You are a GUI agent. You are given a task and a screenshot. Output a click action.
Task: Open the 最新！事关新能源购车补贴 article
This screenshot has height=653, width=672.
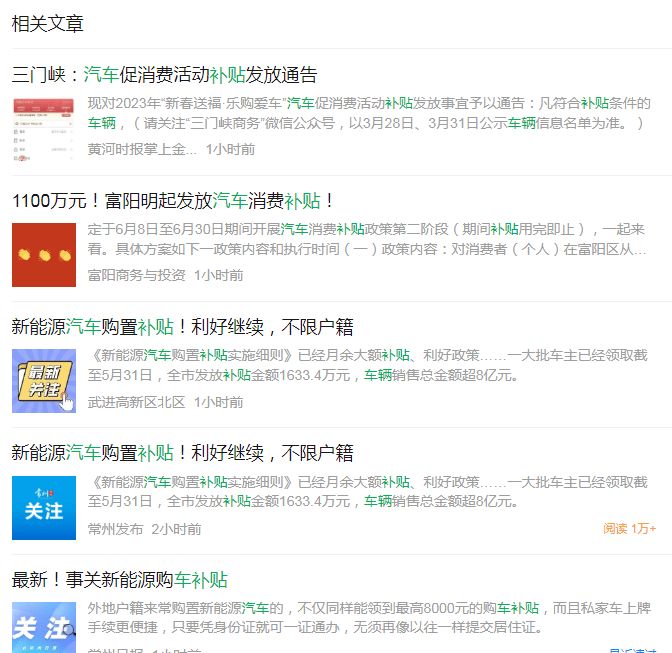tap(120, 580)
